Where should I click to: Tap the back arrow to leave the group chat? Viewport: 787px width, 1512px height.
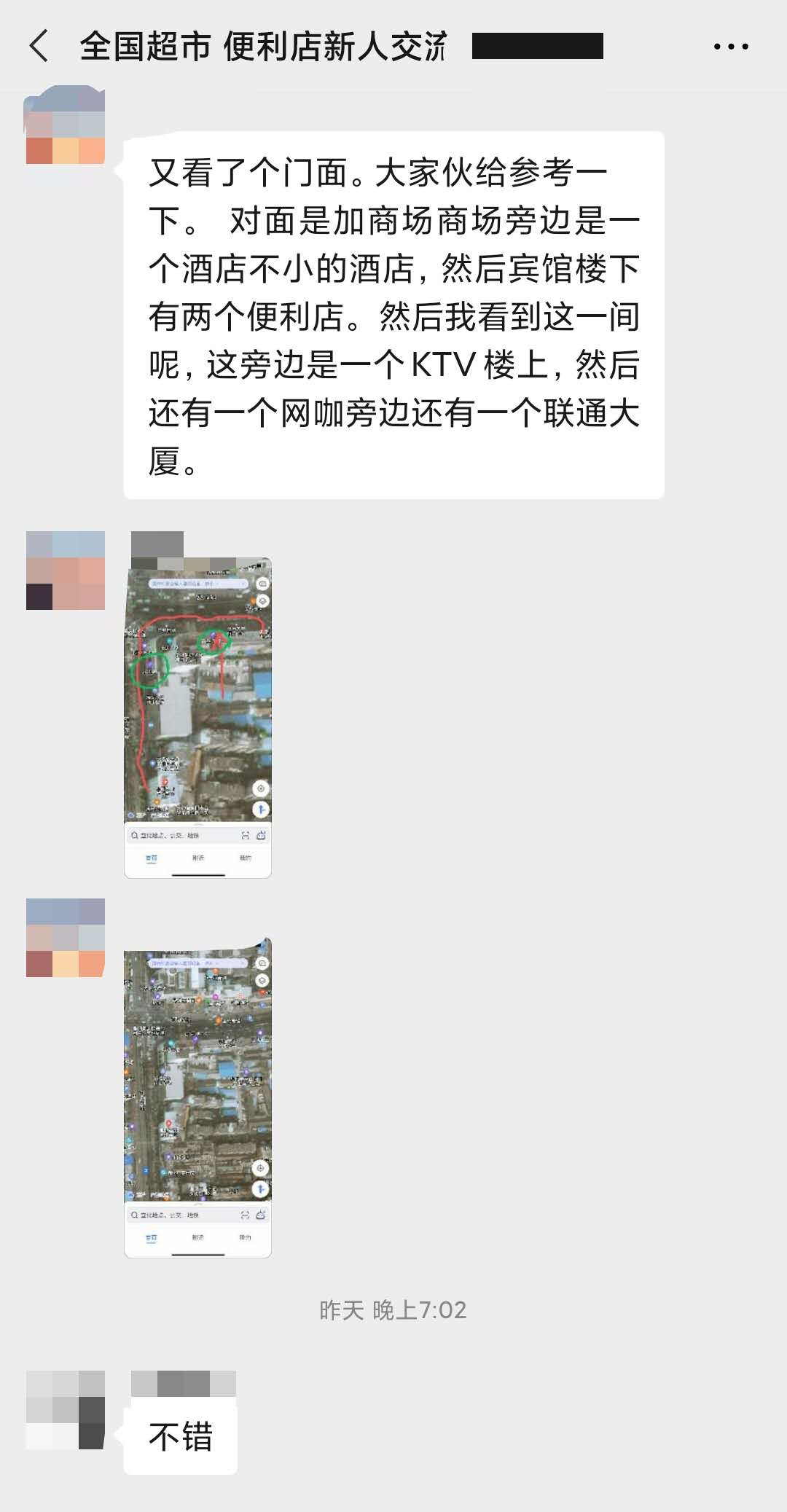click(x=39, y=46)
